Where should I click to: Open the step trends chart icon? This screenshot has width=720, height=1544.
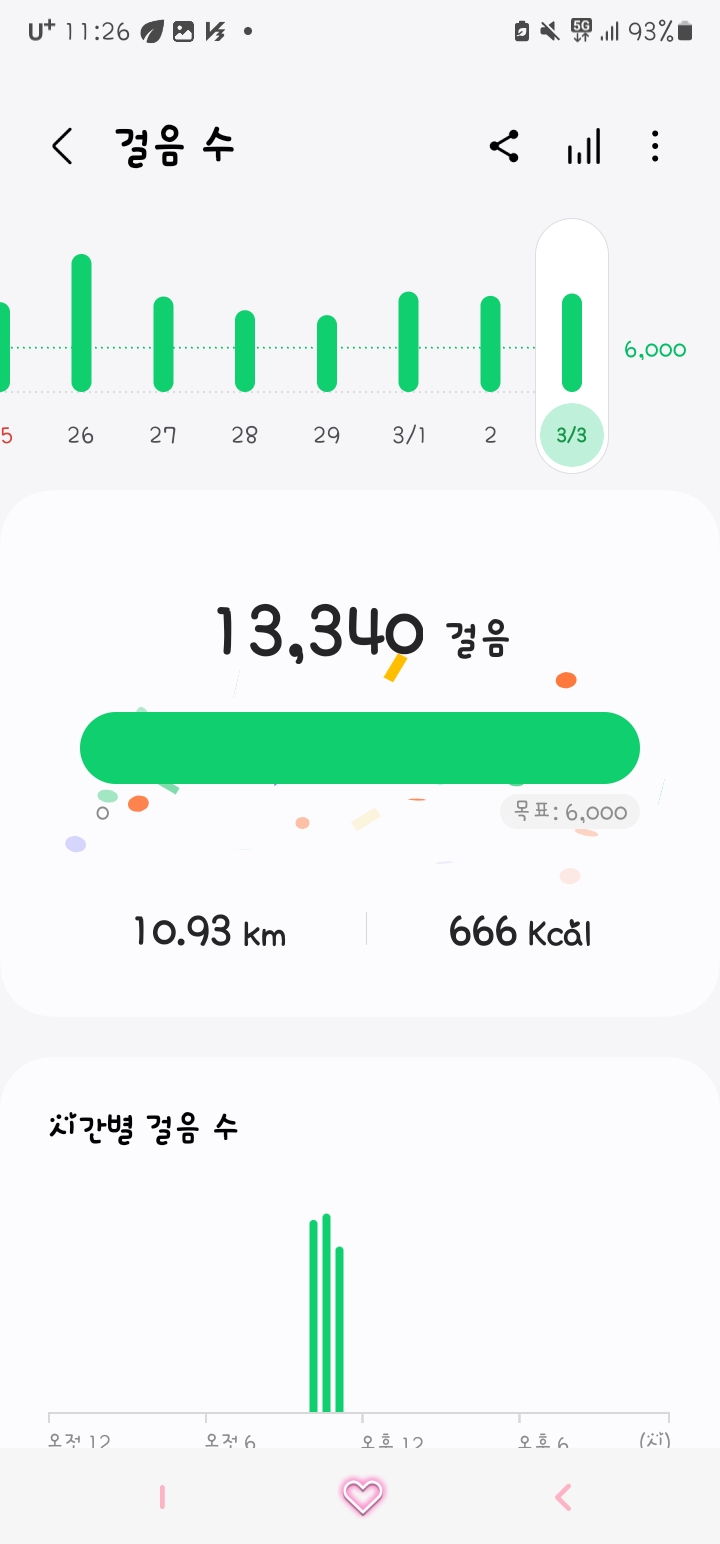584,147
